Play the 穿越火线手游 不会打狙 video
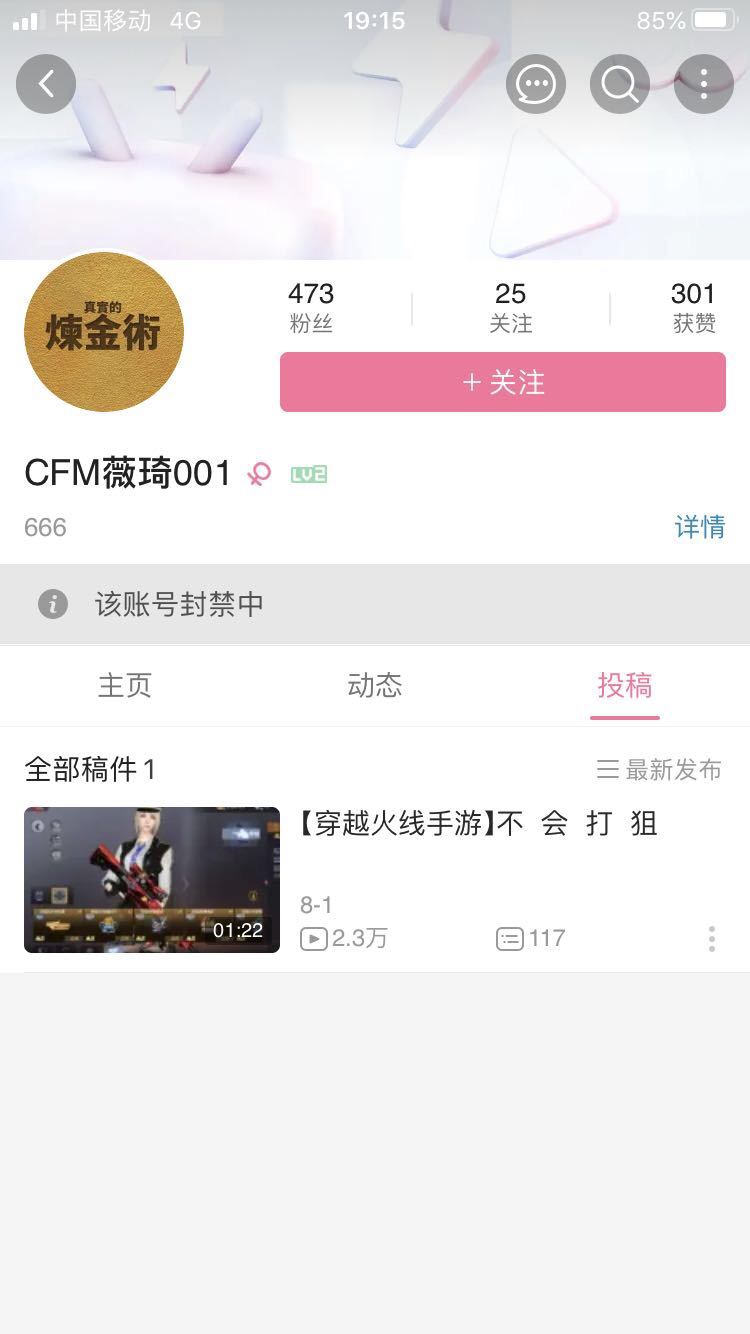 (x=152, y=880)
